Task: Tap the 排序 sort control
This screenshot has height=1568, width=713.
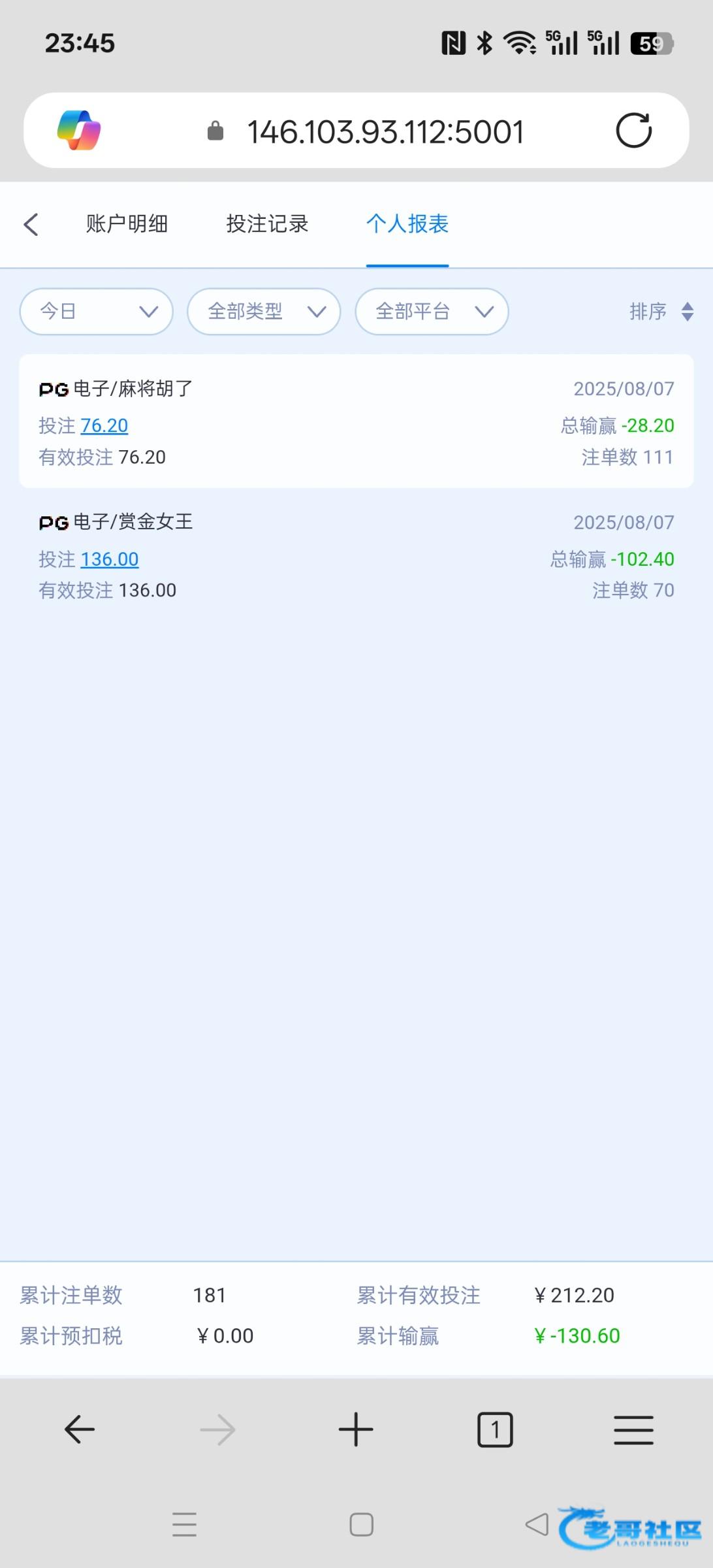Action: 661,312
